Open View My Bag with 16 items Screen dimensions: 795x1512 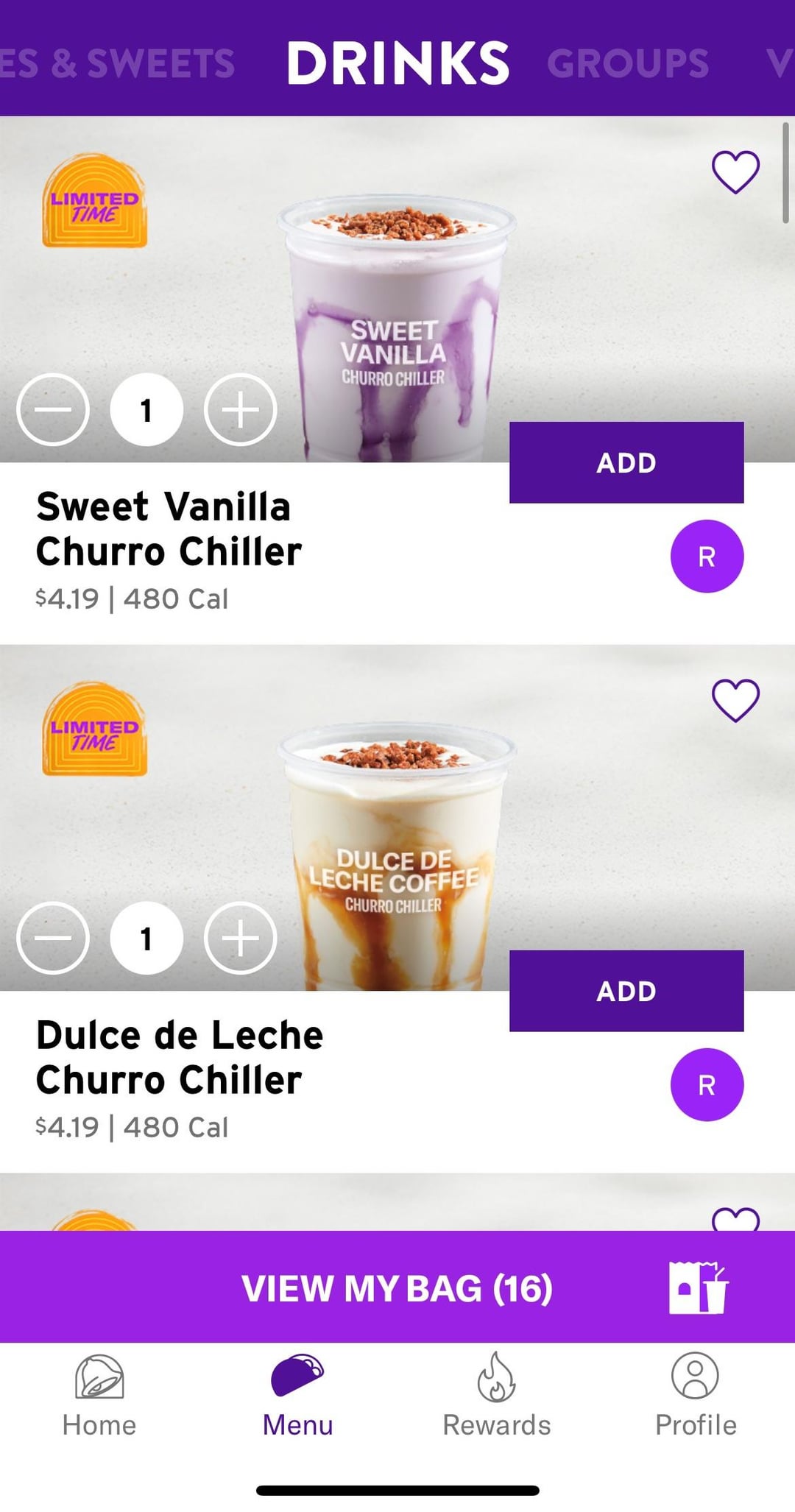pos(397,1288)
